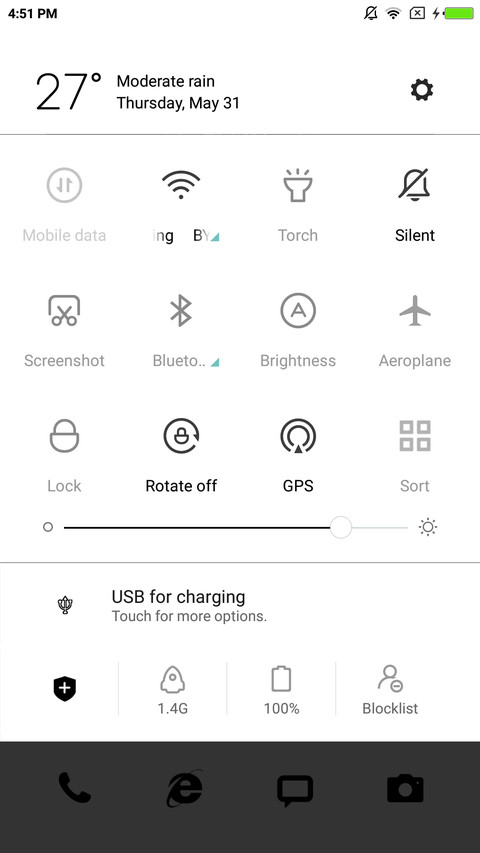Open the USB for charging notification

pyautogui.click(x=240, y=606)
